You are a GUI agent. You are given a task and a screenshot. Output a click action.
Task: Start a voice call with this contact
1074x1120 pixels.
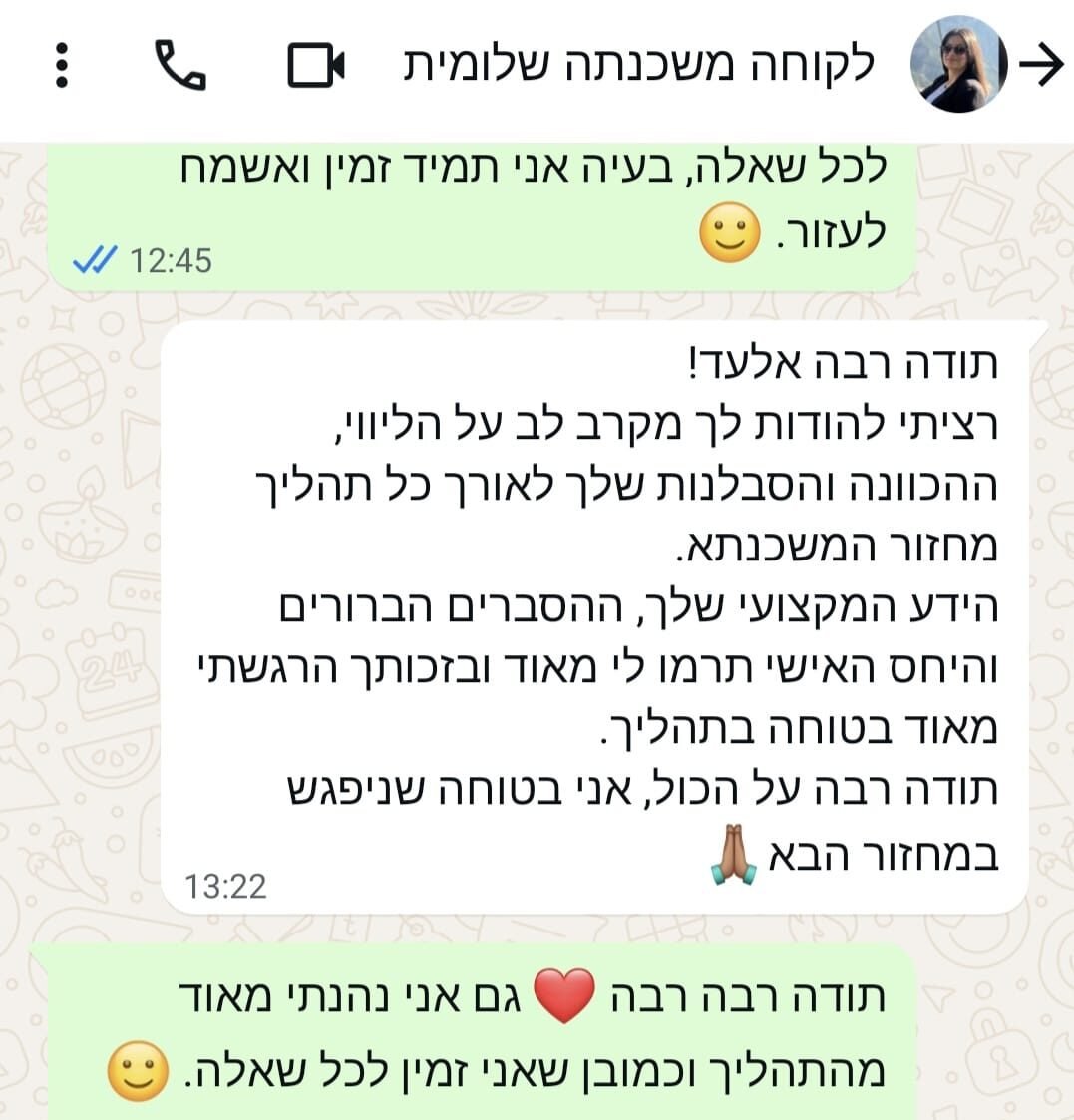(x=179, y=66)
